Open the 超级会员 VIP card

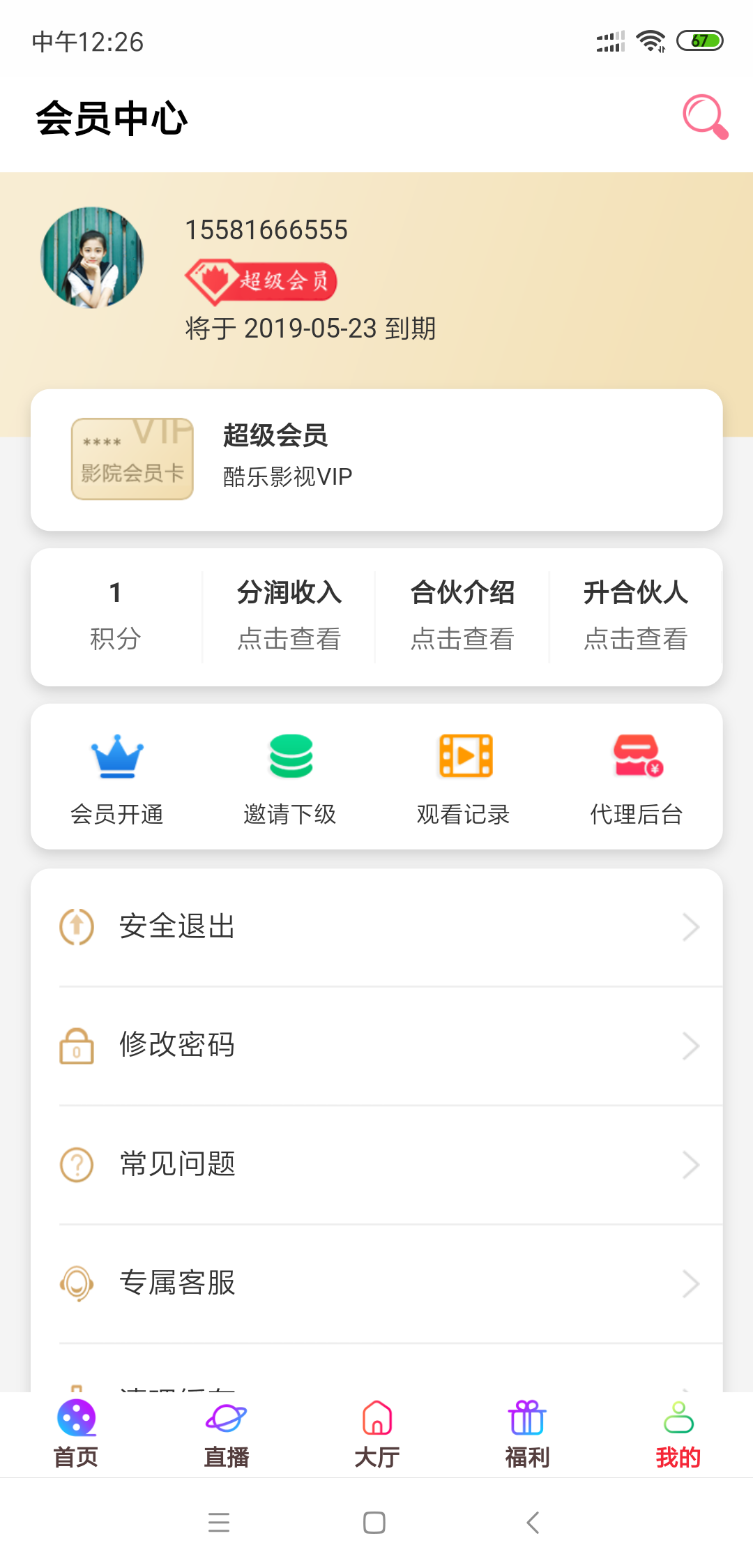click(x=376, y=459)
